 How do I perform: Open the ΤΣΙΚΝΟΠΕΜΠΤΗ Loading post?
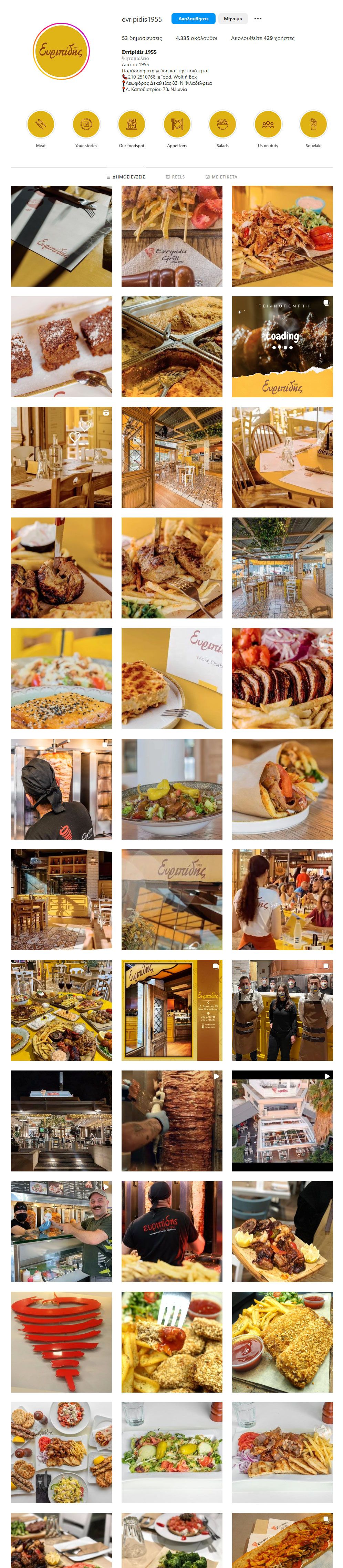(282, 347)
